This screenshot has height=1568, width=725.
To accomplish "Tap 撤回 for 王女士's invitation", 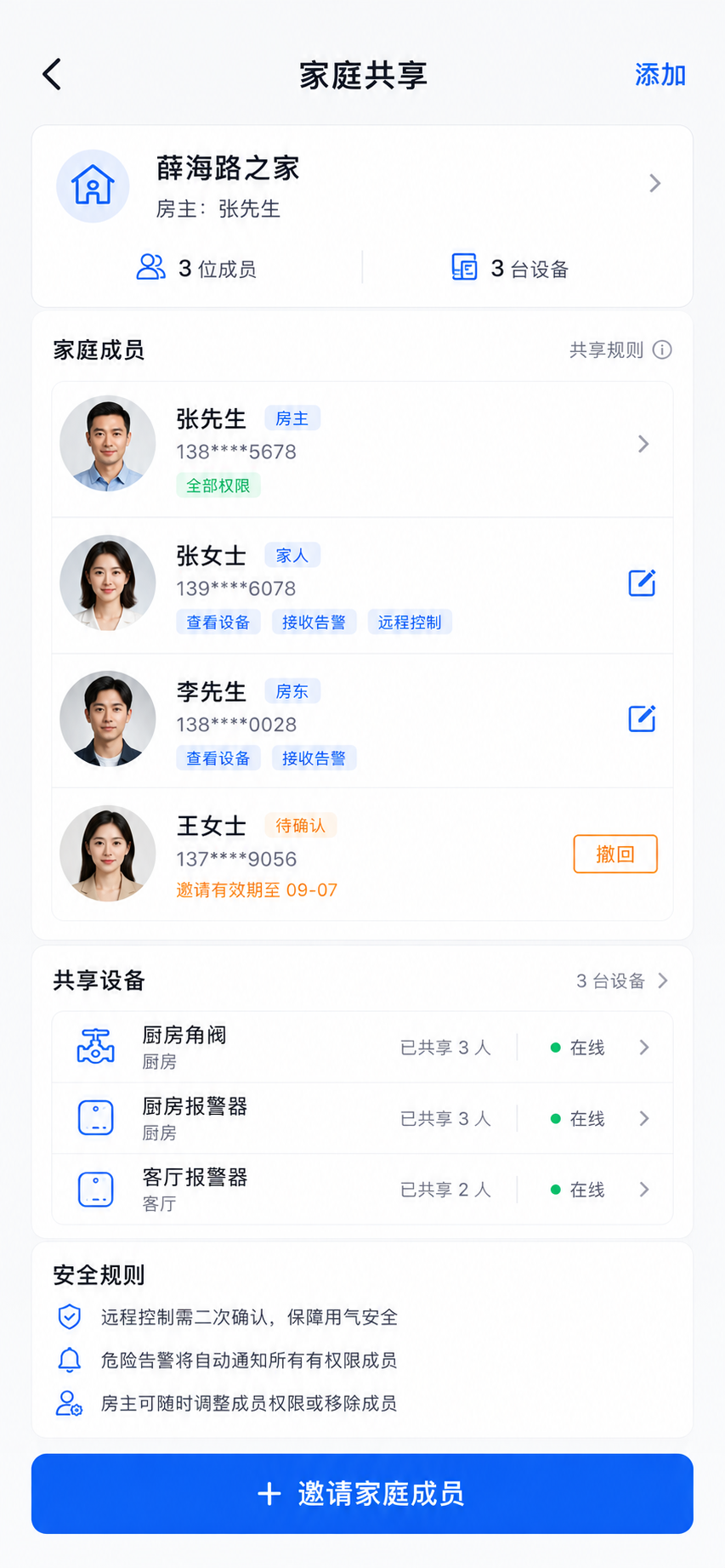I will click(615, 854).
